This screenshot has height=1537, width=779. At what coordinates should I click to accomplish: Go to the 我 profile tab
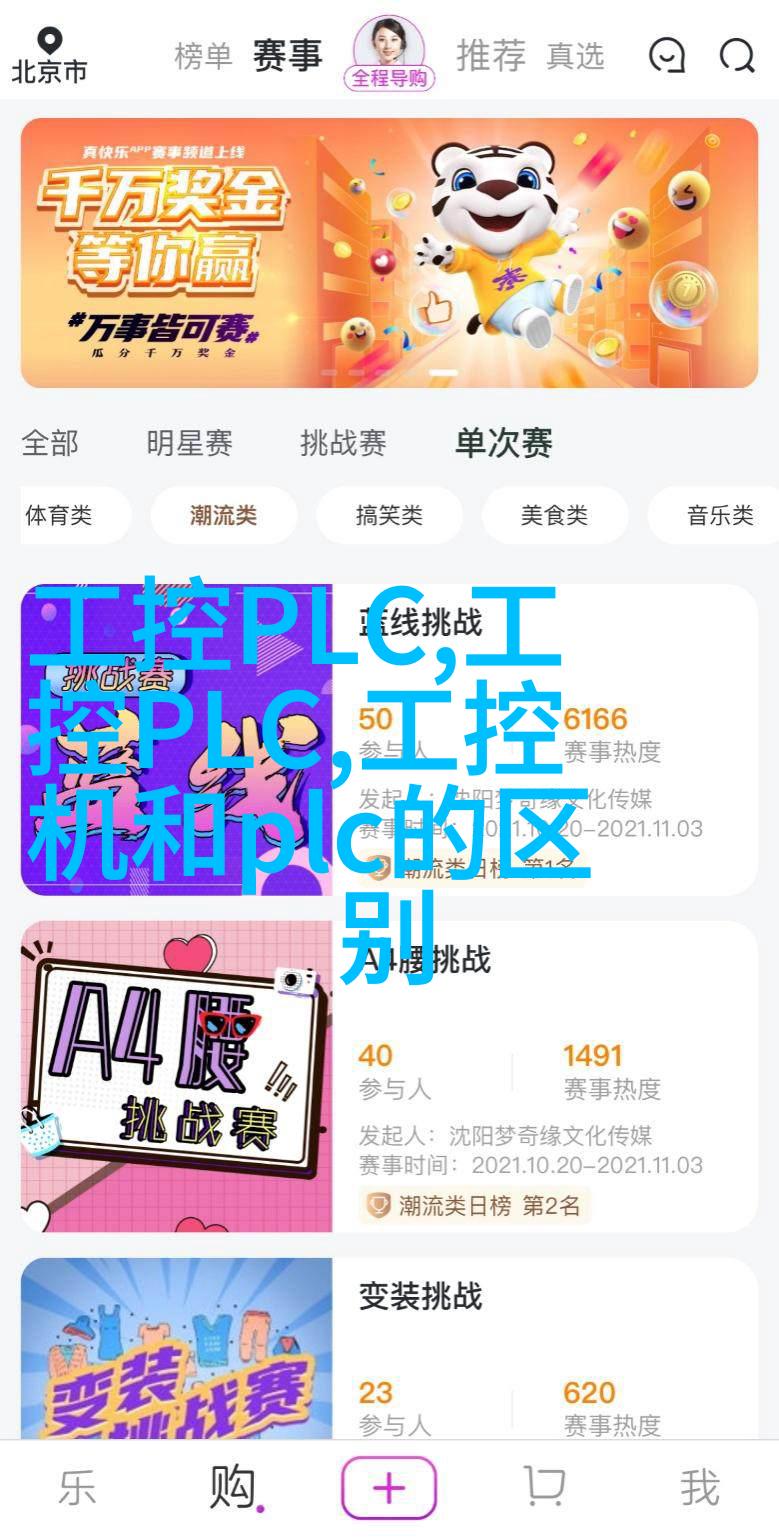click(699, 1488)
